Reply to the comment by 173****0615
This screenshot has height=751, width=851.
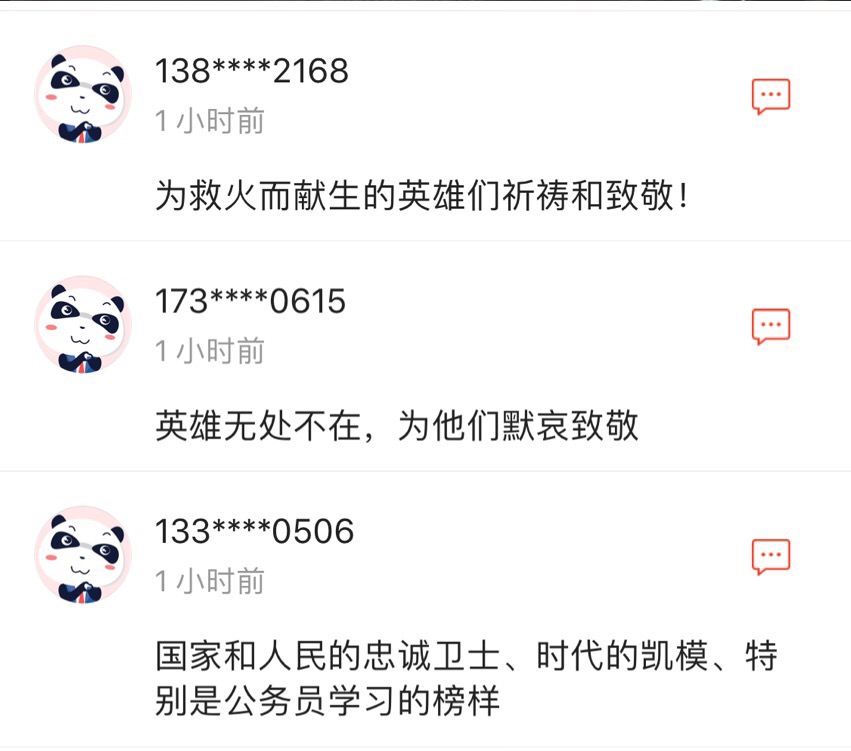tap(770, 326)
